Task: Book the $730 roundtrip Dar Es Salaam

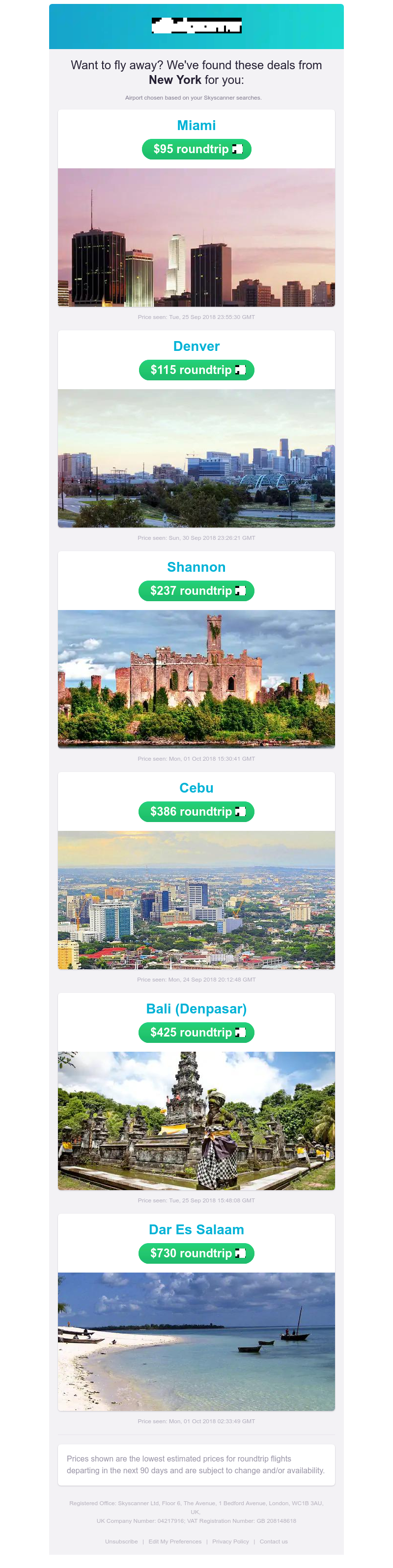Action: click(x=196, y=1253)
